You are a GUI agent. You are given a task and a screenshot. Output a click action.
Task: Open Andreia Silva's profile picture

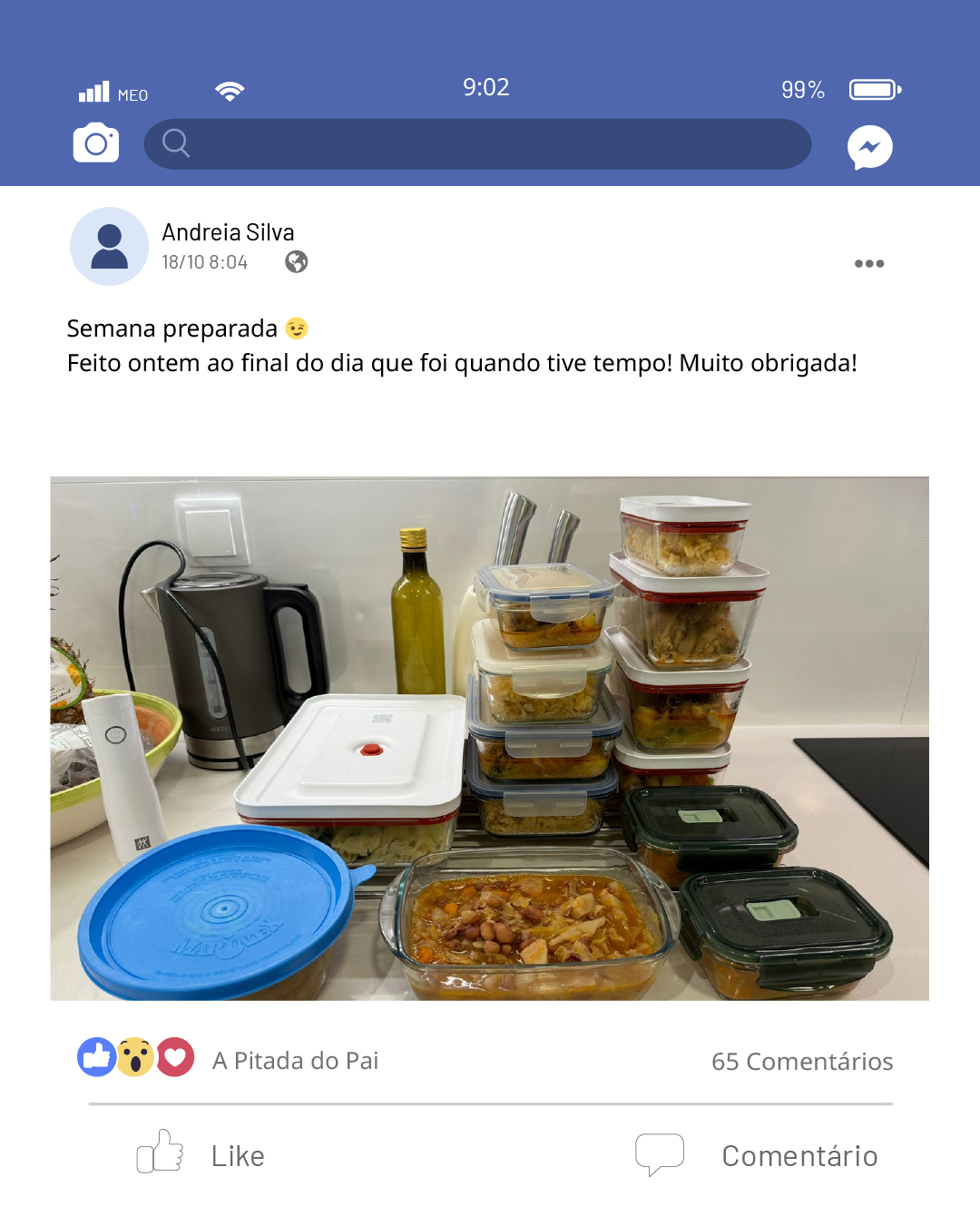[110, 246]
